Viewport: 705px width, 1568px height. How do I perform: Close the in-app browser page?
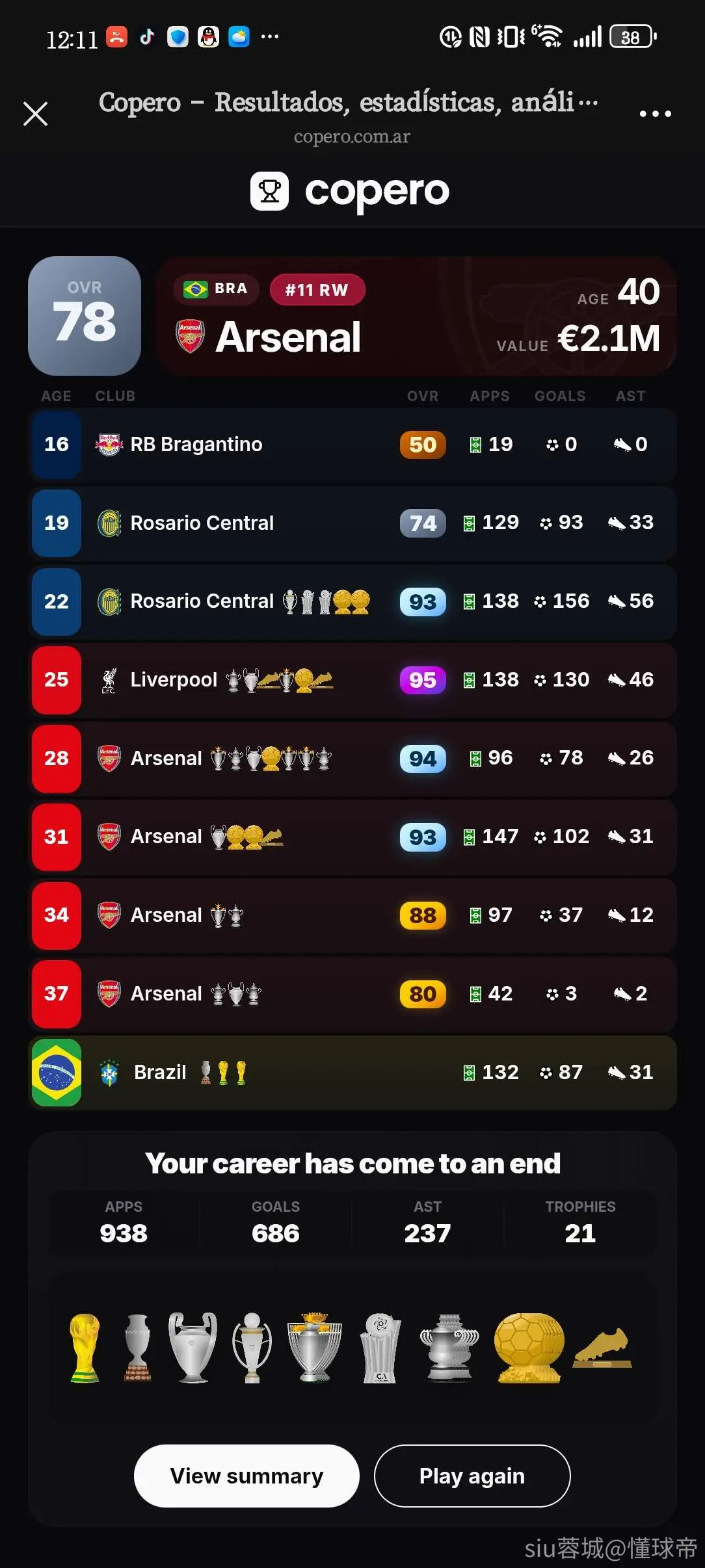click(x=35, y=114)
